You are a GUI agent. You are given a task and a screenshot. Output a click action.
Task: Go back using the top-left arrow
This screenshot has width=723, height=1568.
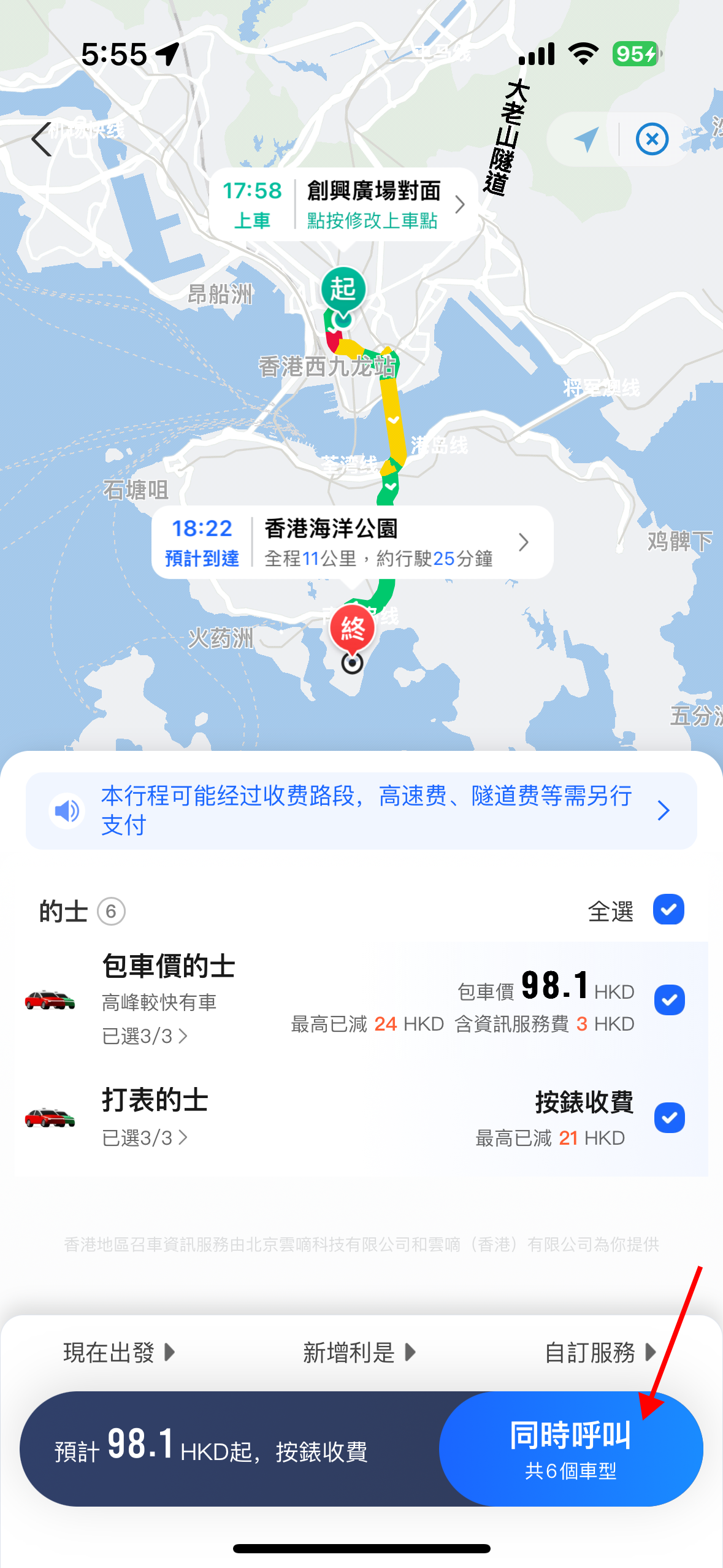[x=42, y=139]
